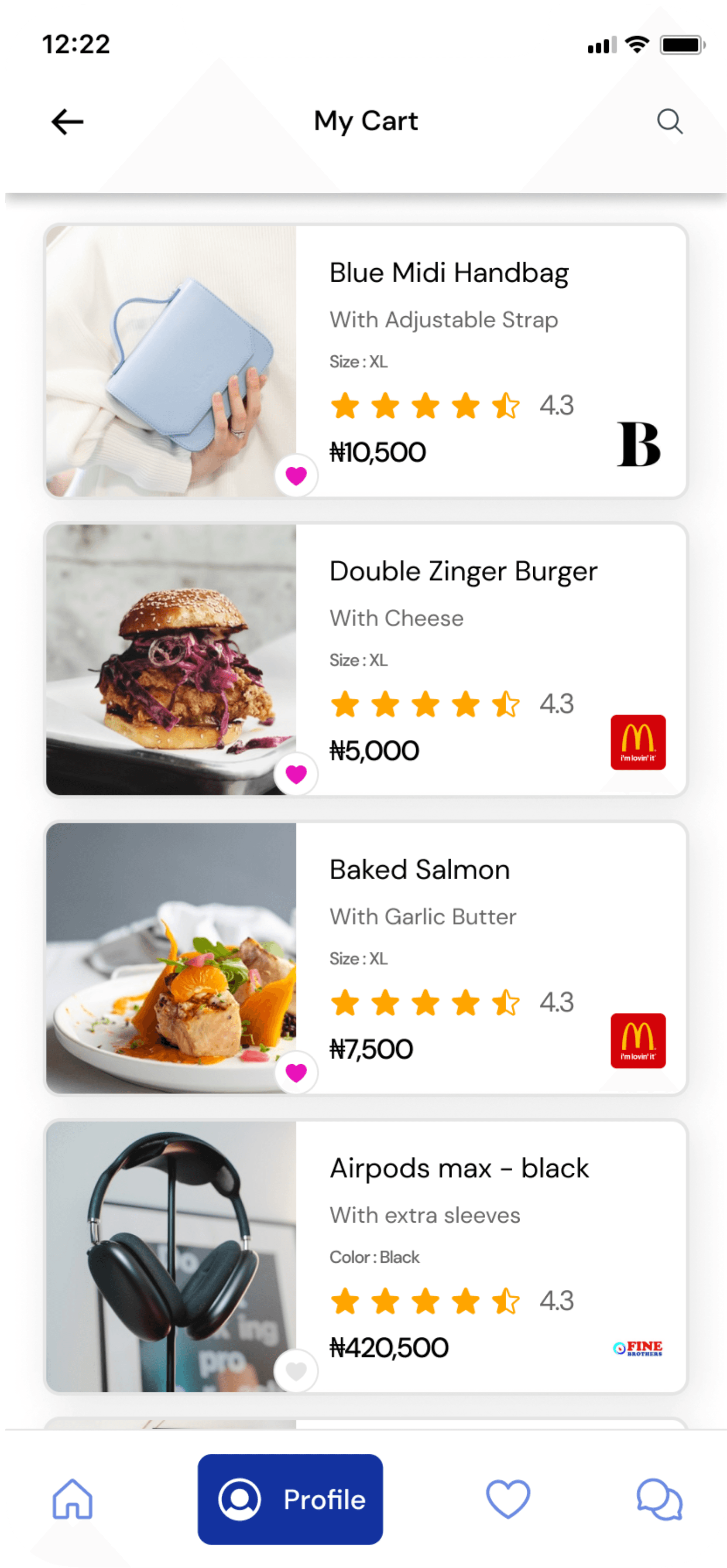
Task: Select the Baked Salmon cart item
Action: [419, 870]
